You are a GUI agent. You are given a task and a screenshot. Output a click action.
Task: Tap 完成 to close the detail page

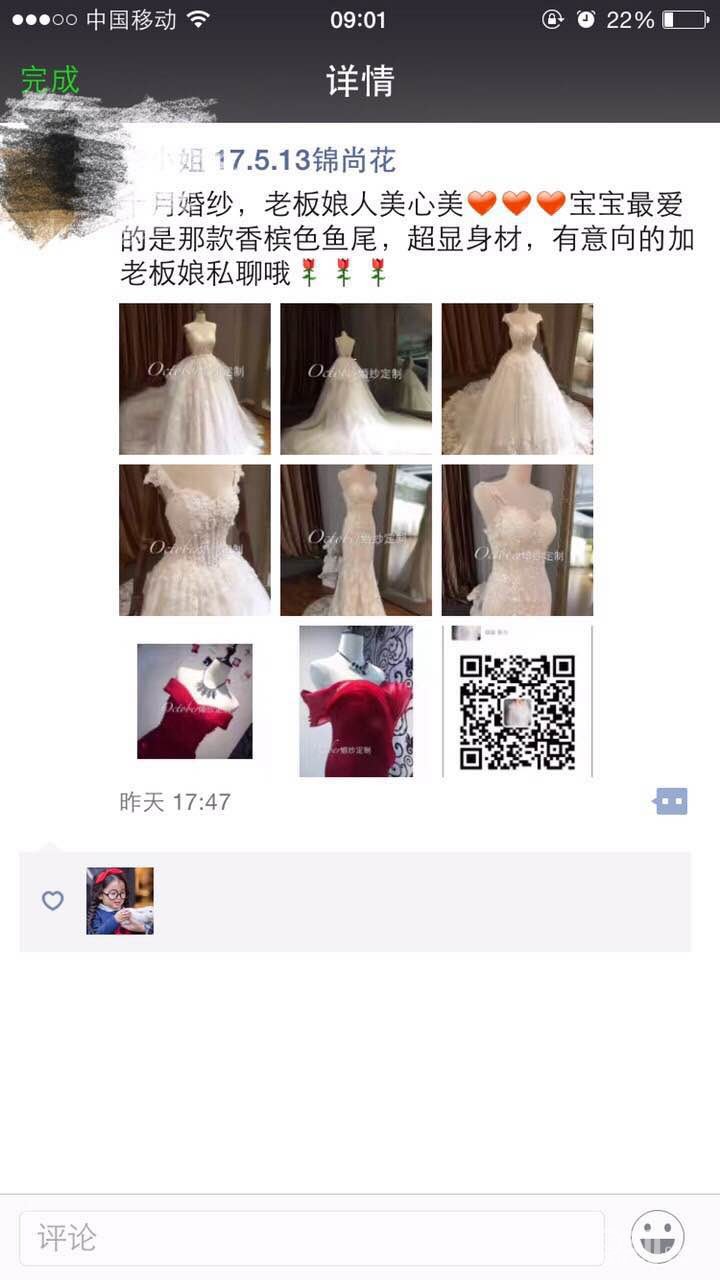50,80
